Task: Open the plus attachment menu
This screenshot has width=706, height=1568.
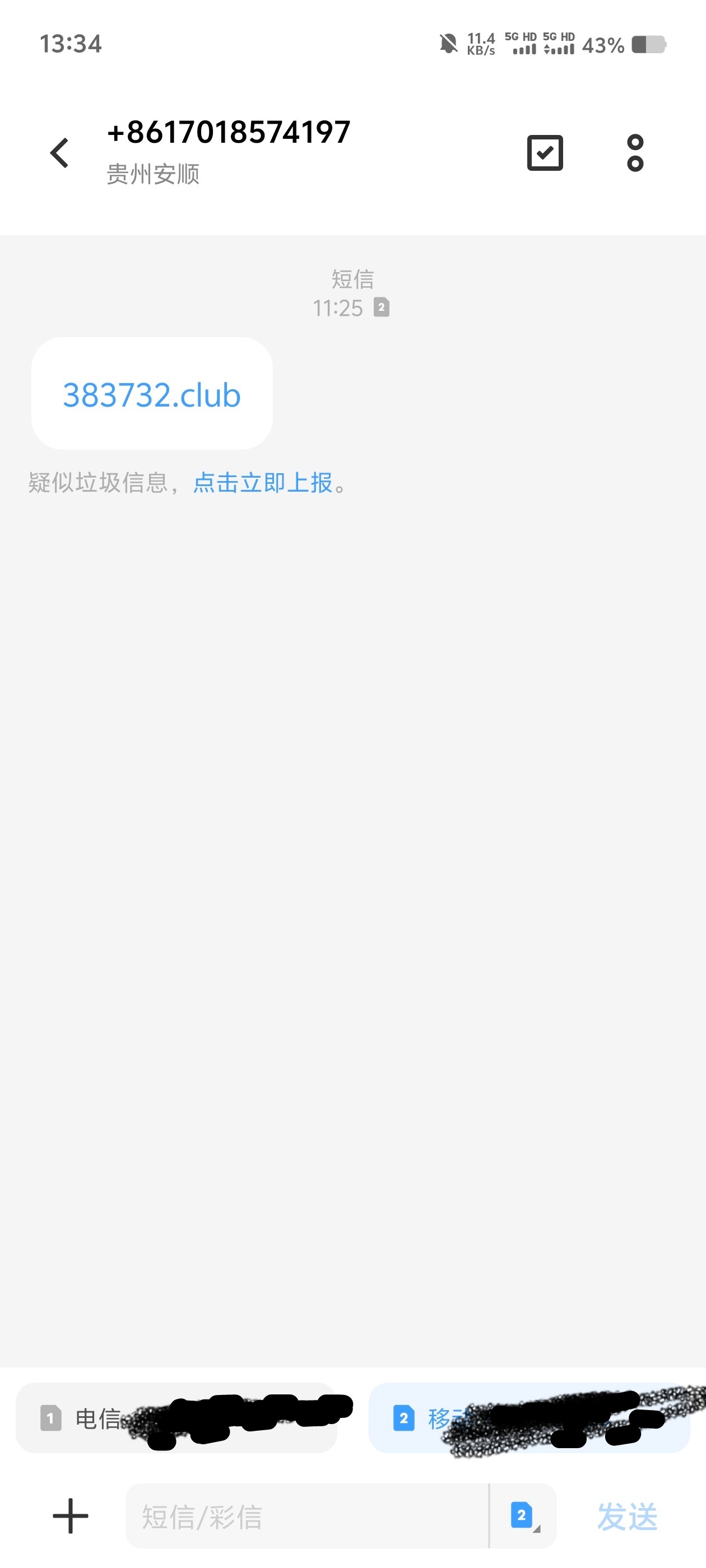Action: pyautogui.click(x=71, y=1516)
